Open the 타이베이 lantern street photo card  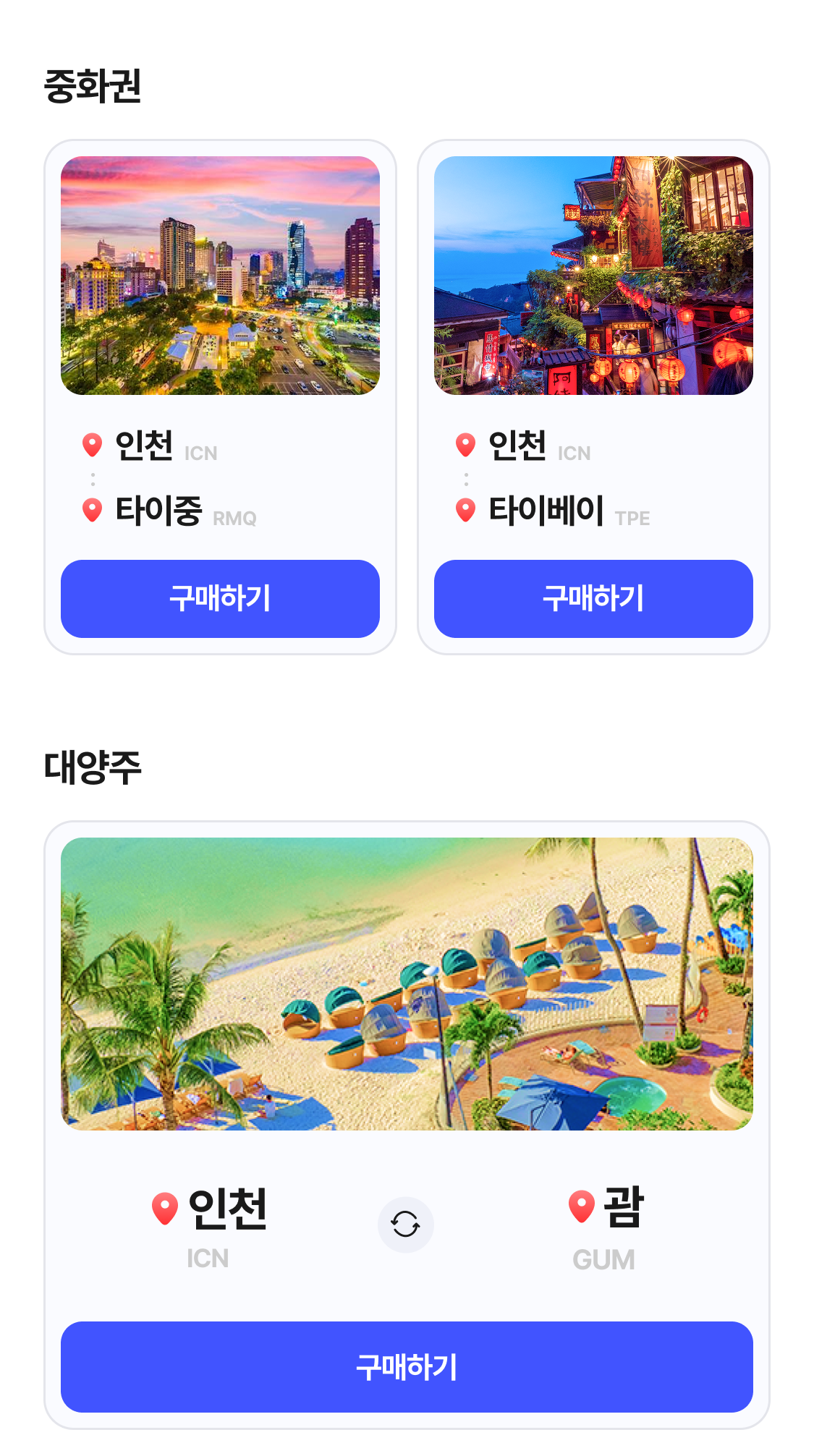[x=593, y=276]
